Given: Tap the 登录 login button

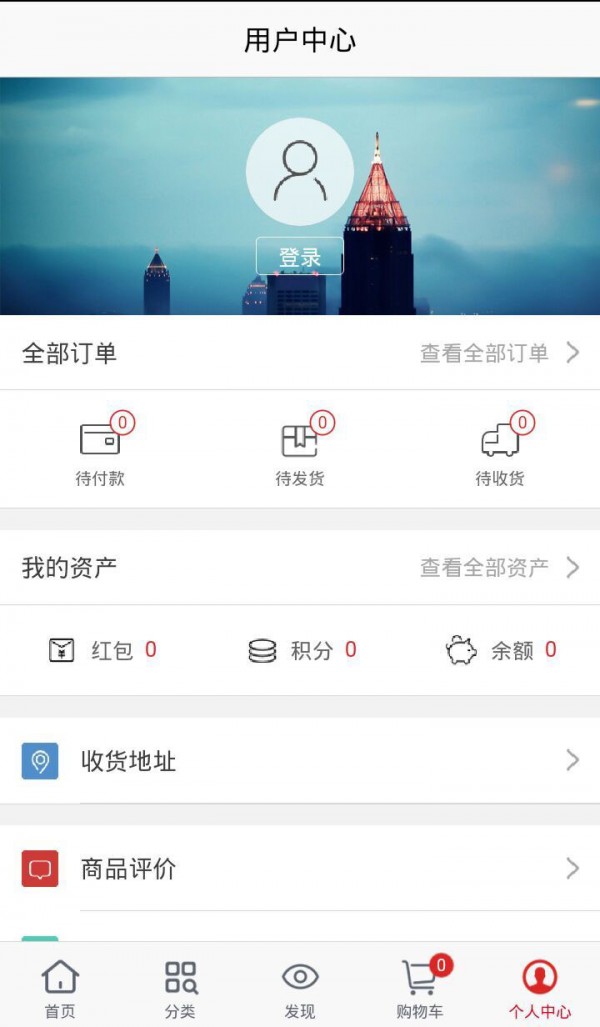Looking at the screenshot, I should tap(299, 256).
